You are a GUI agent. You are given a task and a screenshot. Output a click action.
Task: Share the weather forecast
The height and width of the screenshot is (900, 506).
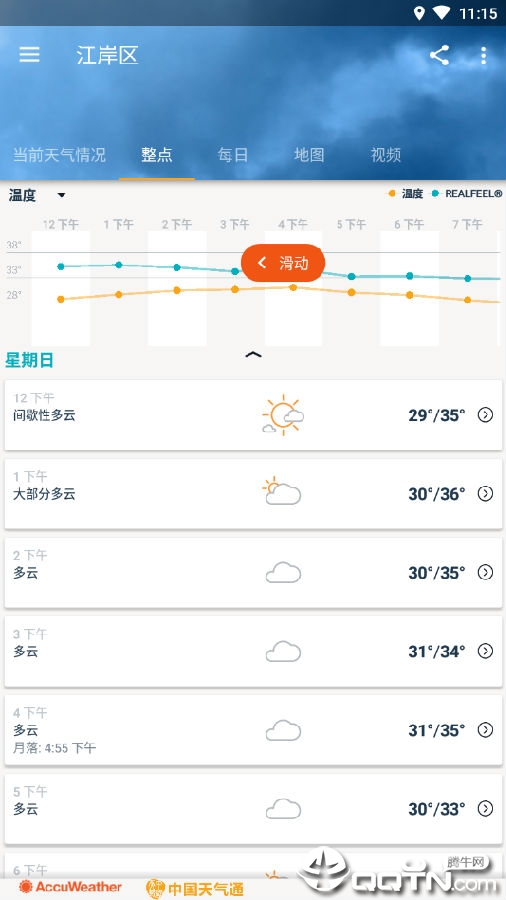439,55
